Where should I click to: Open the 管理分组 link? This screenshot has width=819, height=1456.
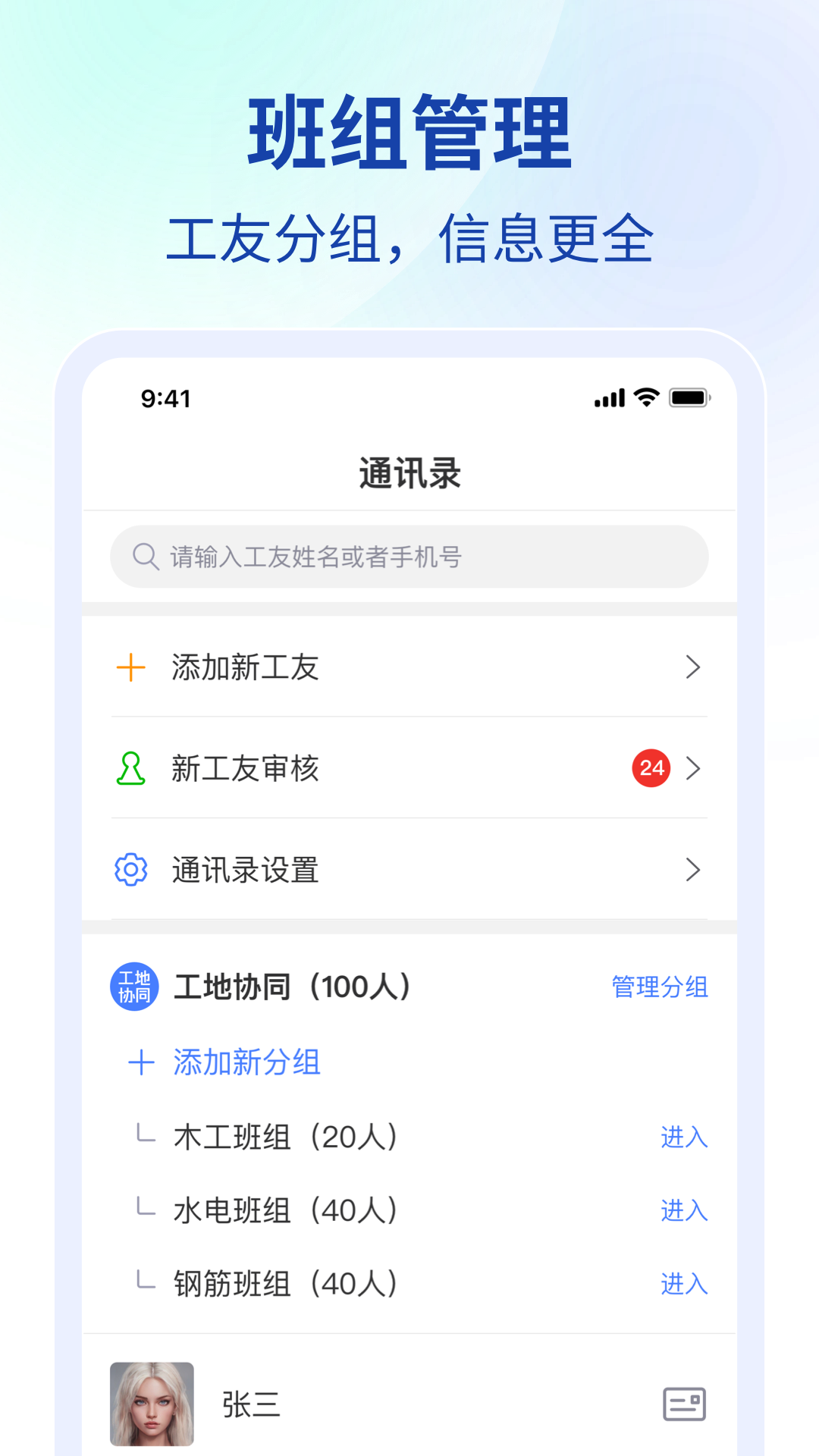(x=658, y=987)
